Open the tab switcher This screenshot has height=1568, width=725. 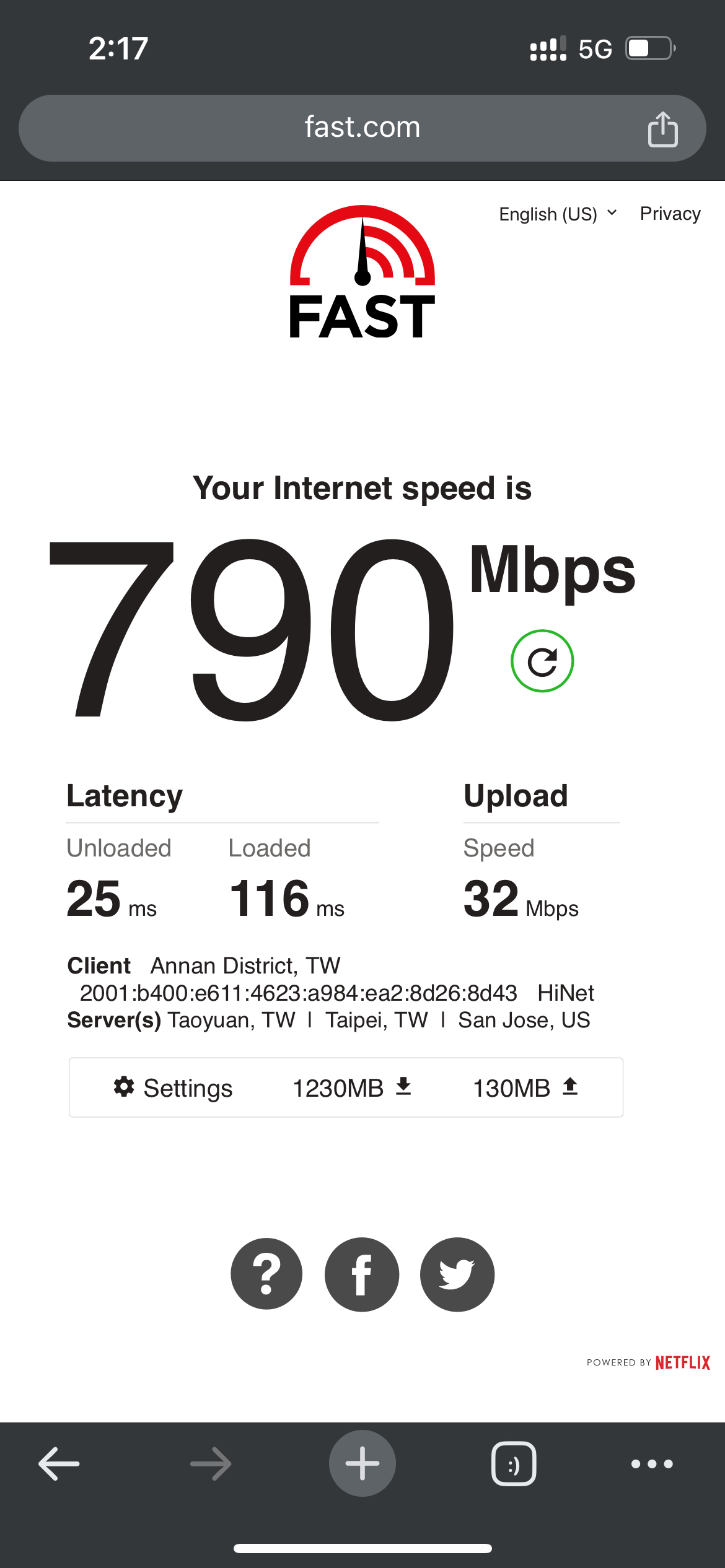[514, 1463]
